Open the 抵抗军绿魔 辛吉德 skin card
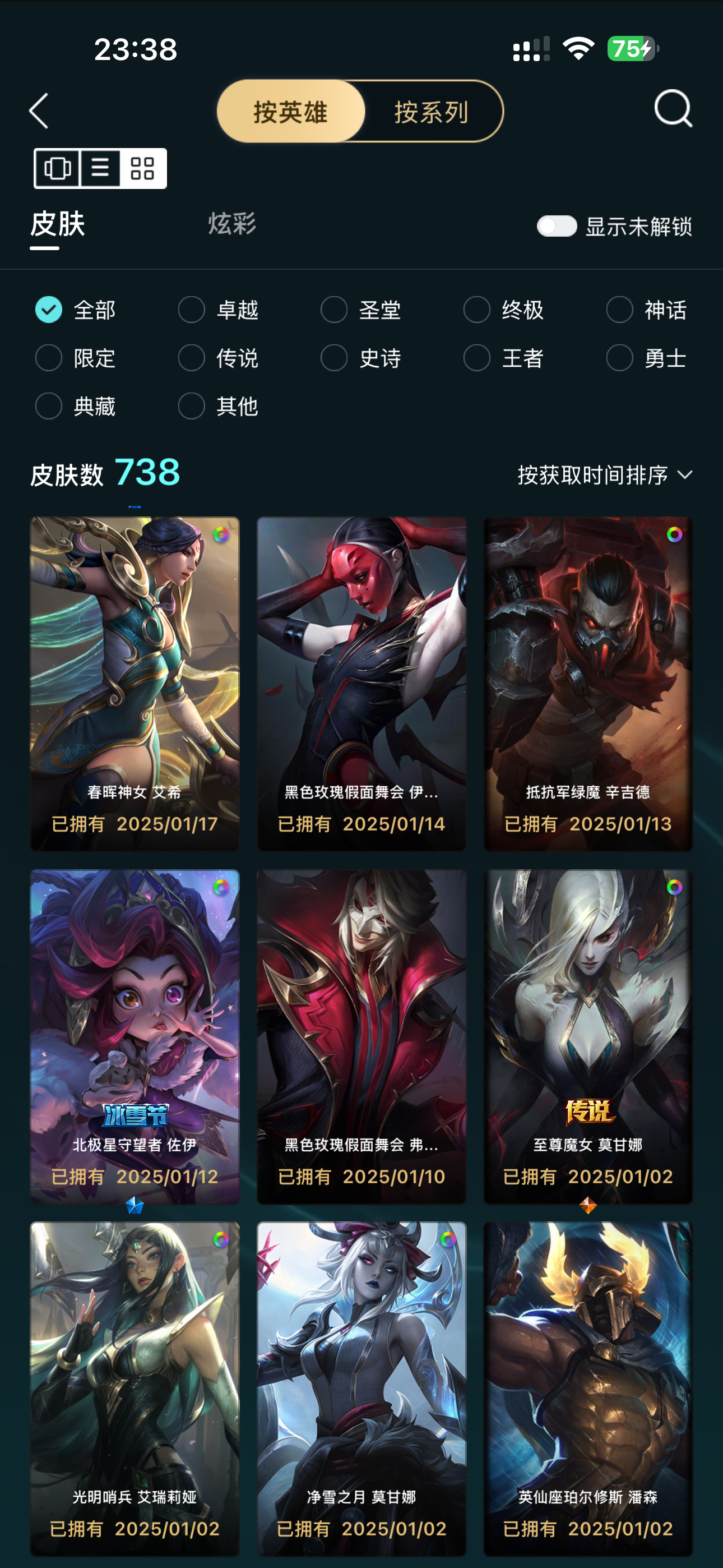This screenshot has width=723, height=1568. click(x=588, y=684)
